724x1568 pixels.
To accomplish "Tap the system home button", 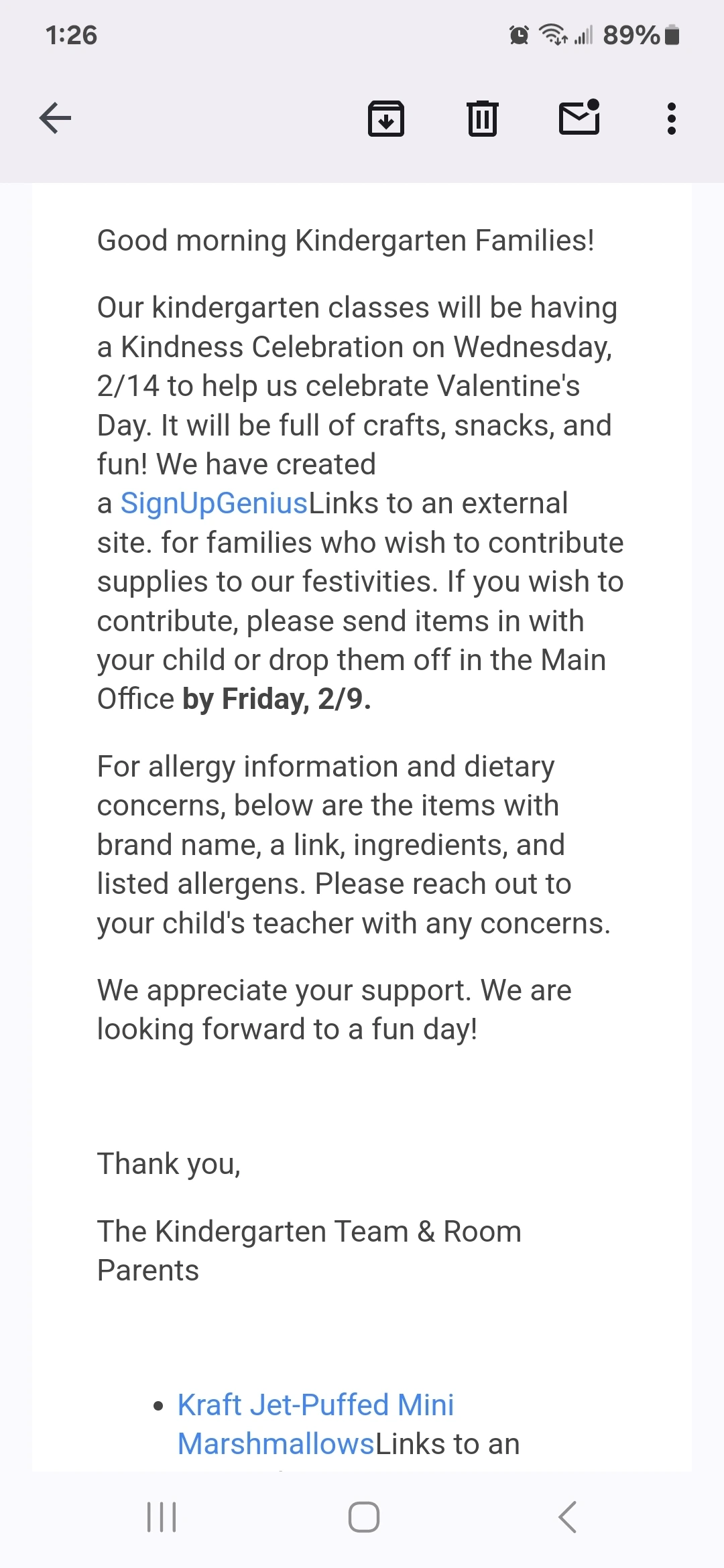I will 363,1517.
